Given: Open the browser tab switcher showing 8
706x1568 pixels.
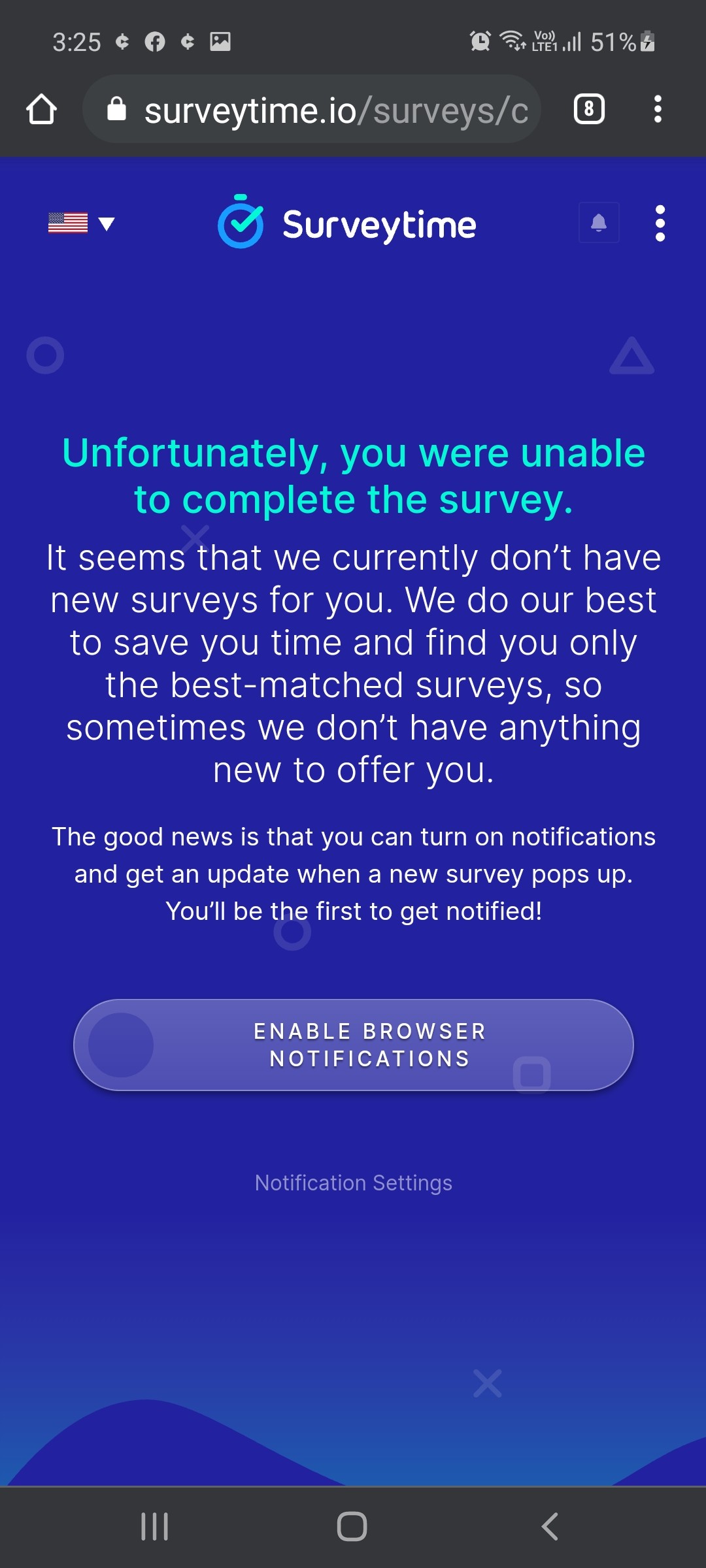Looking at the screenshot, I should tap(589, 109).
